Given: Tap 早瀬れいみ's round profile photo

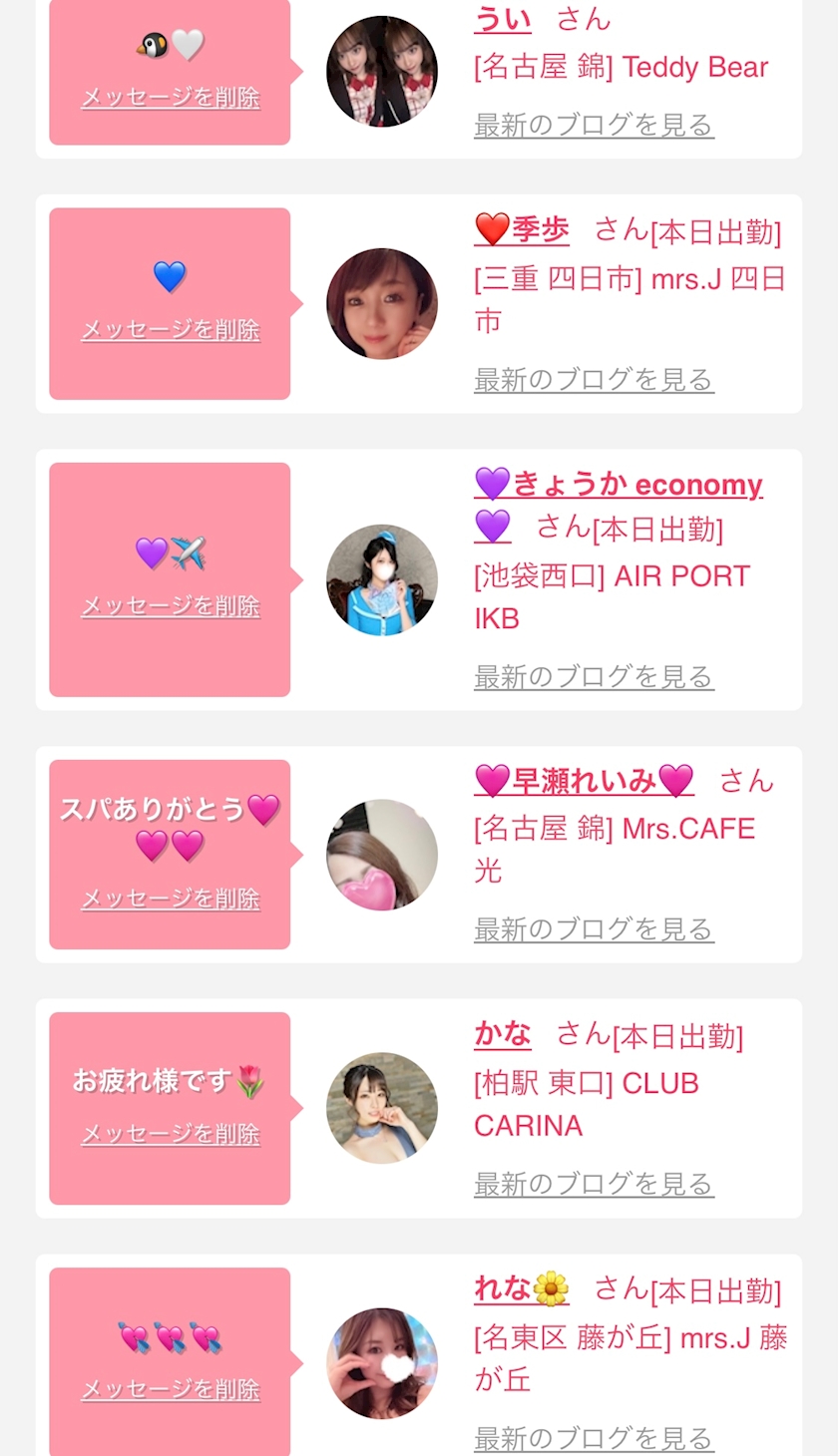Looking at the screenshot, I should (x=382, y=855).
